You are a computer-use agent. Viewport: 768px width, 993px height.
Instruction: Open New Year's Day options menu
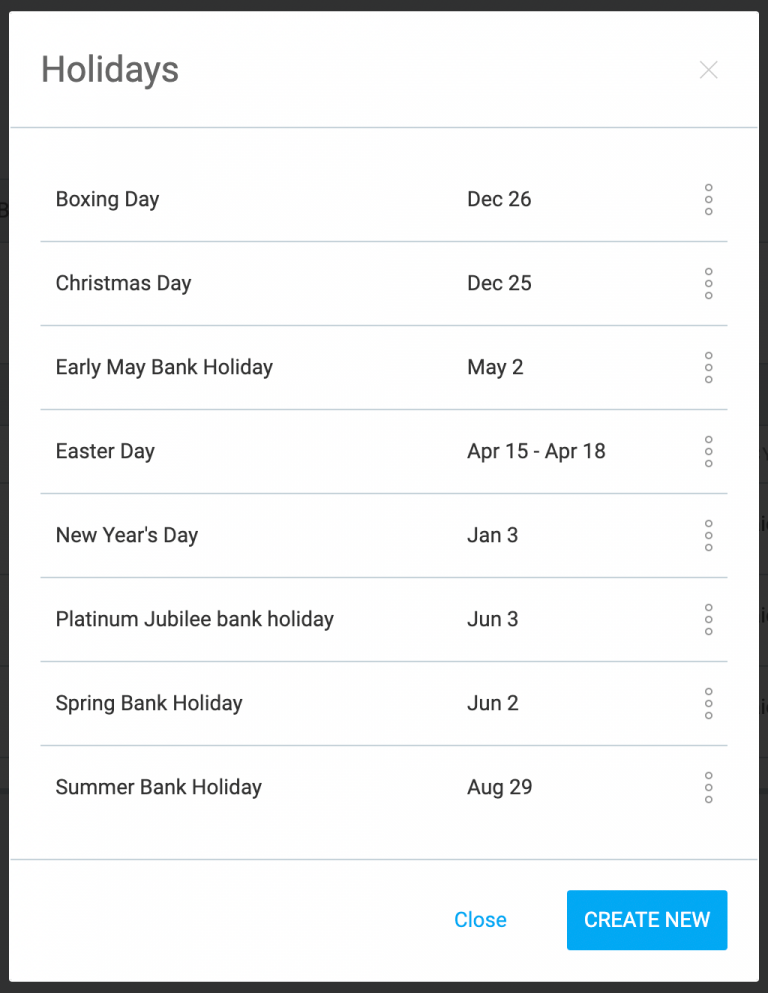coord(708,535)
